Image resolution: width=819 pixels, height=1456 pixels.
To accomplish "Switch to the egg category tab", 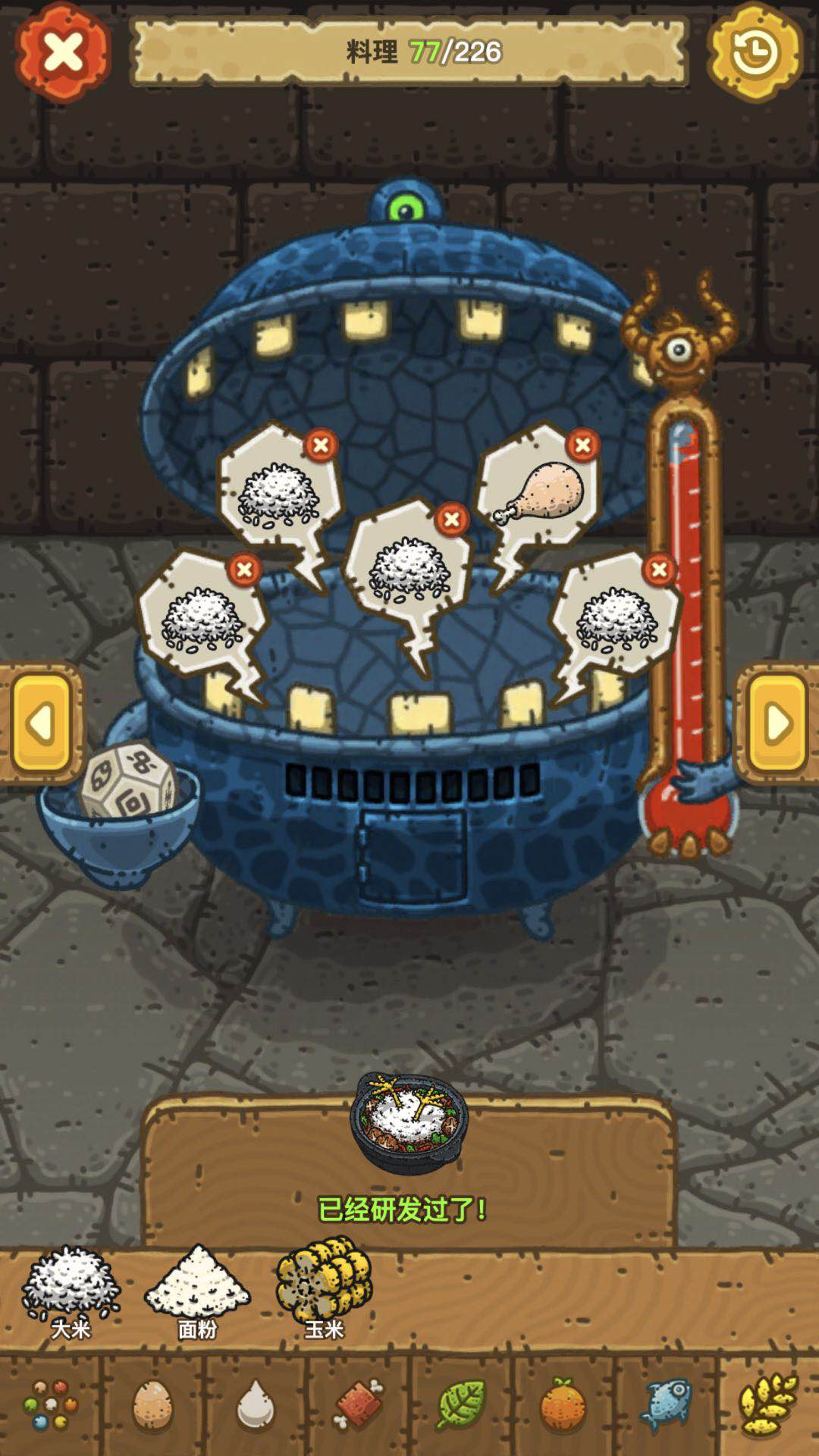I will pos(152,1405).
